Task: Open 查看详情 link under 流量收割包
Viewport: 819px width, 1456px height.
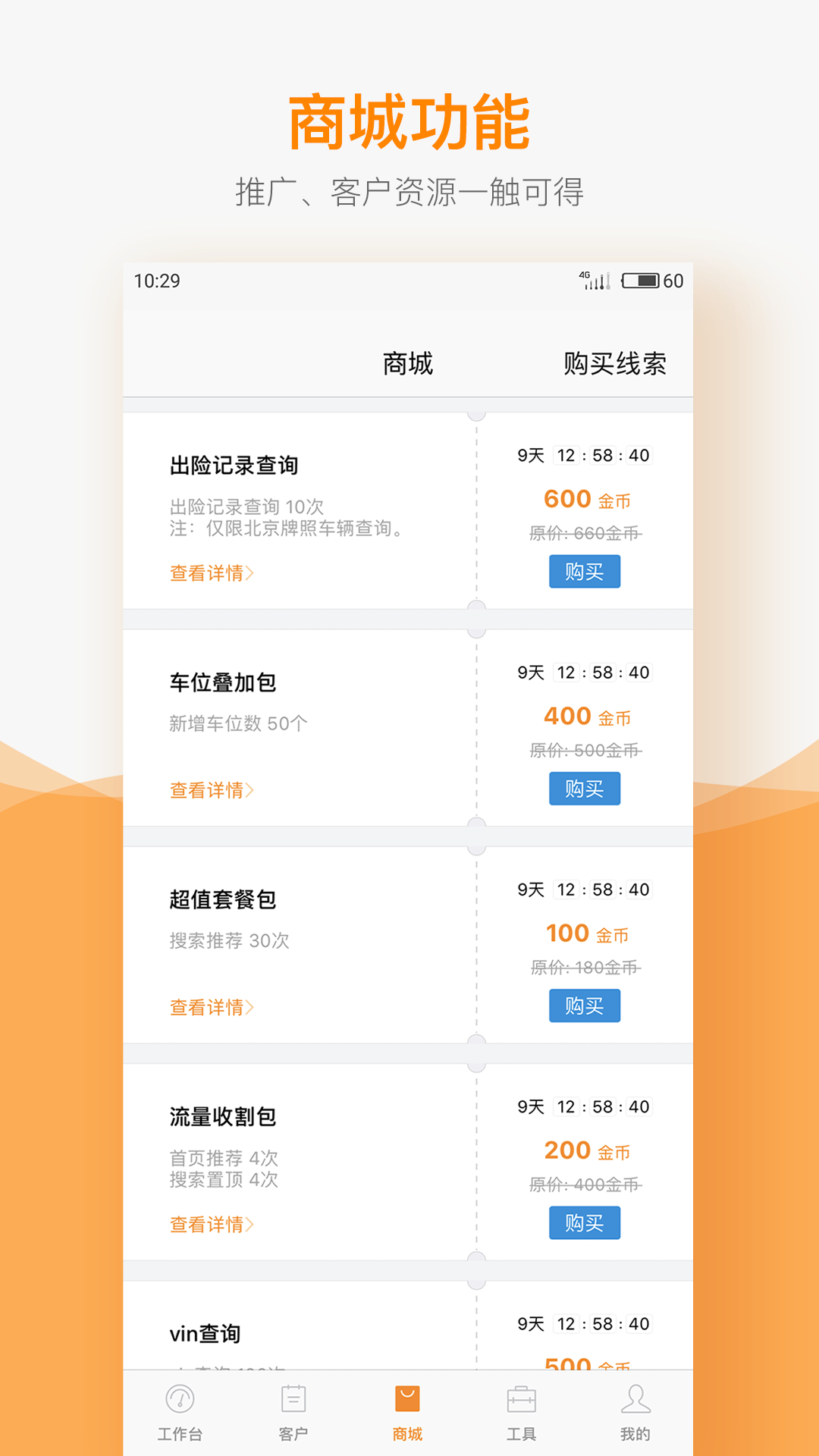Action: (x=211, y=1224)
